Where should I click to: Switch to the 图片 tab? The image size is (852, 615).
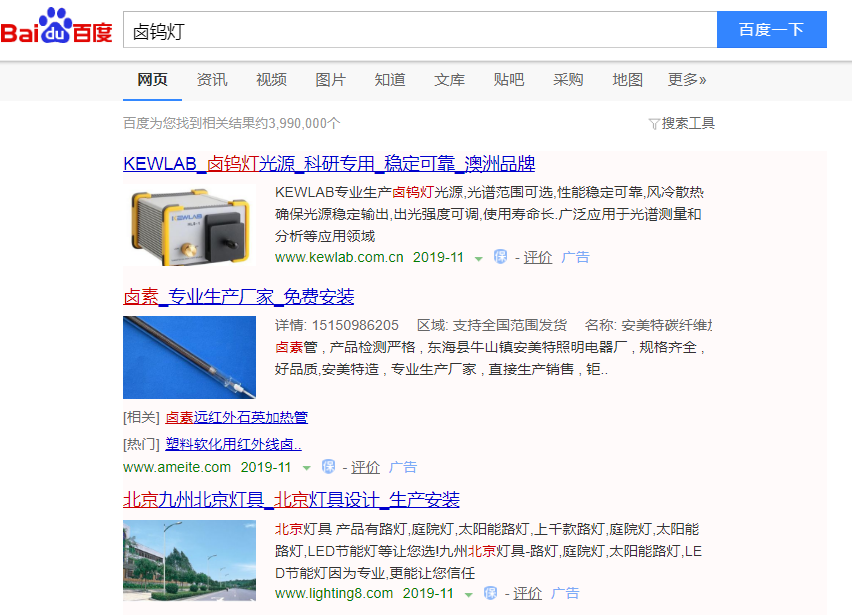pos(330,80)
